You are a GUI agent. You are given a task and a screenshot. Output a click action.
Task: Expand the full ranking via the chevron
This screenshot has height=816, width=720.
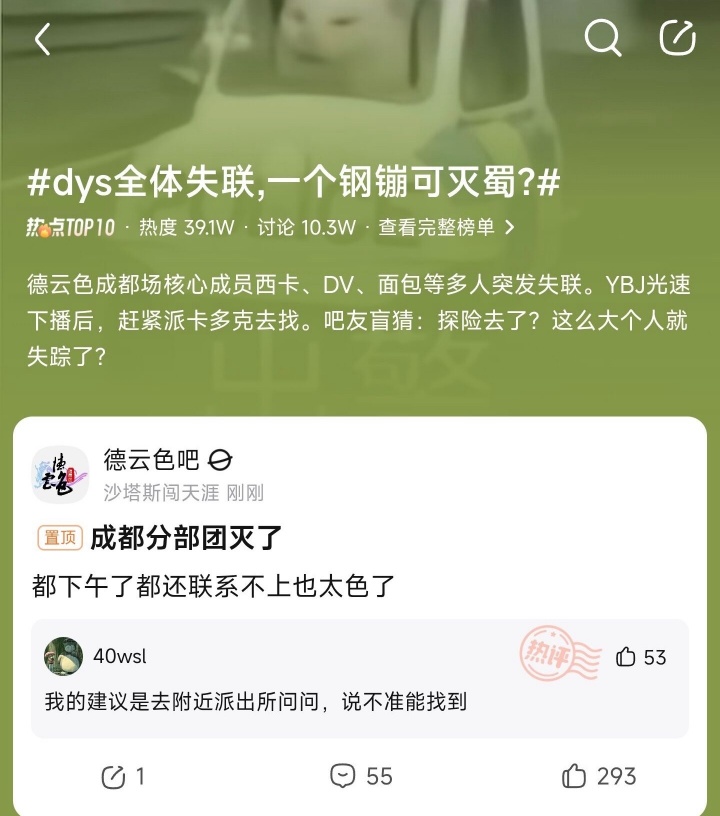(x=508, y=227)
